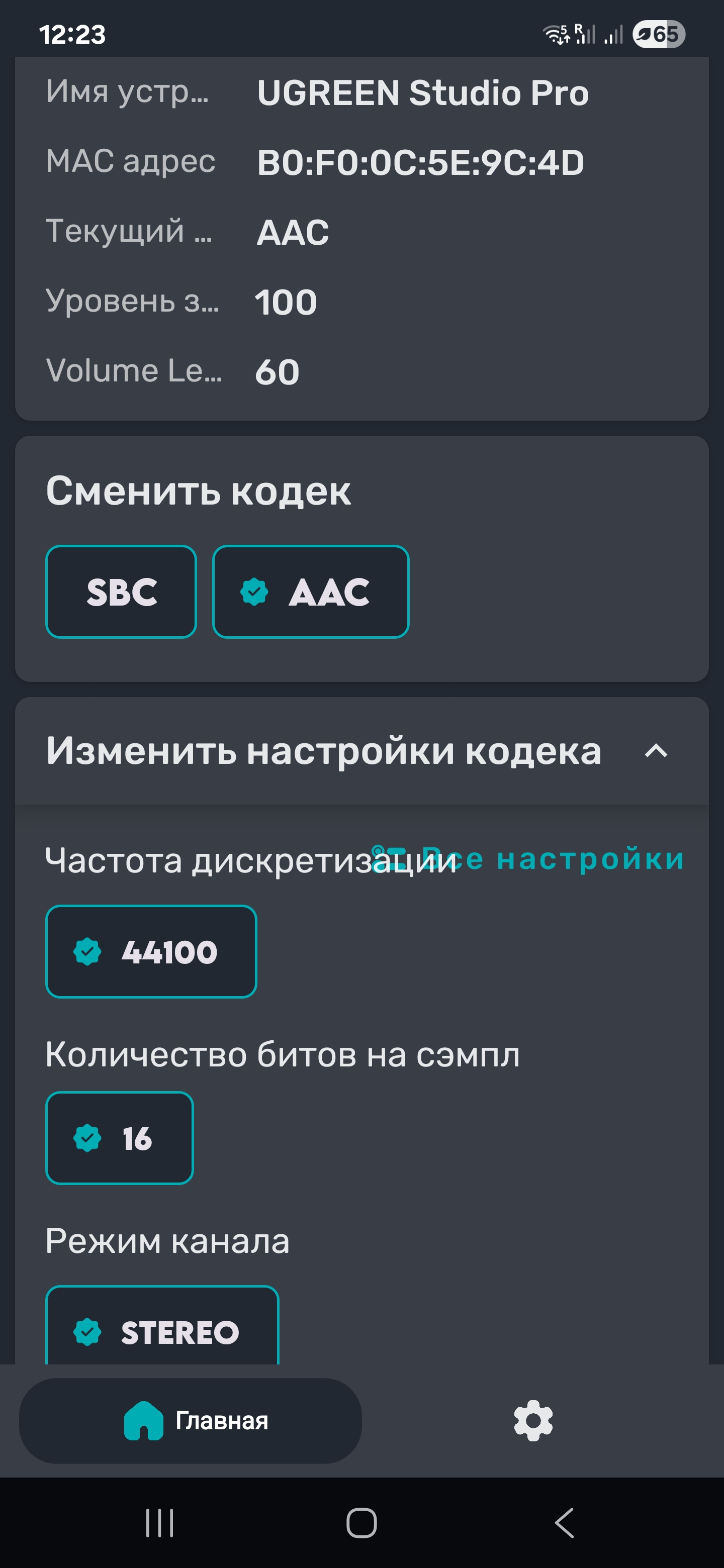Select the 44100 sample rate
Image resolution: width=724 pixels, height=1568 pixels.
151,951
